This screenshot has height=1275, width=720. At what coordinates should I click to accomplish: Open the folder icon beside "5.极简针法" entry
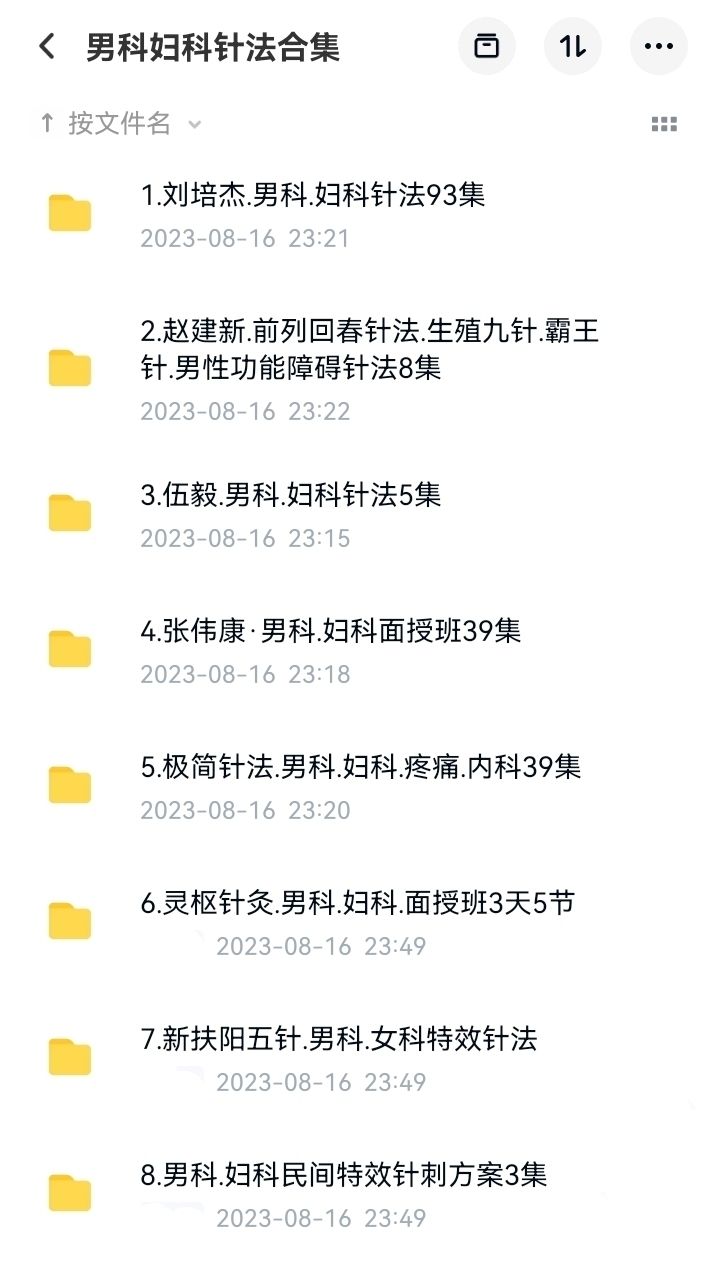68,784
